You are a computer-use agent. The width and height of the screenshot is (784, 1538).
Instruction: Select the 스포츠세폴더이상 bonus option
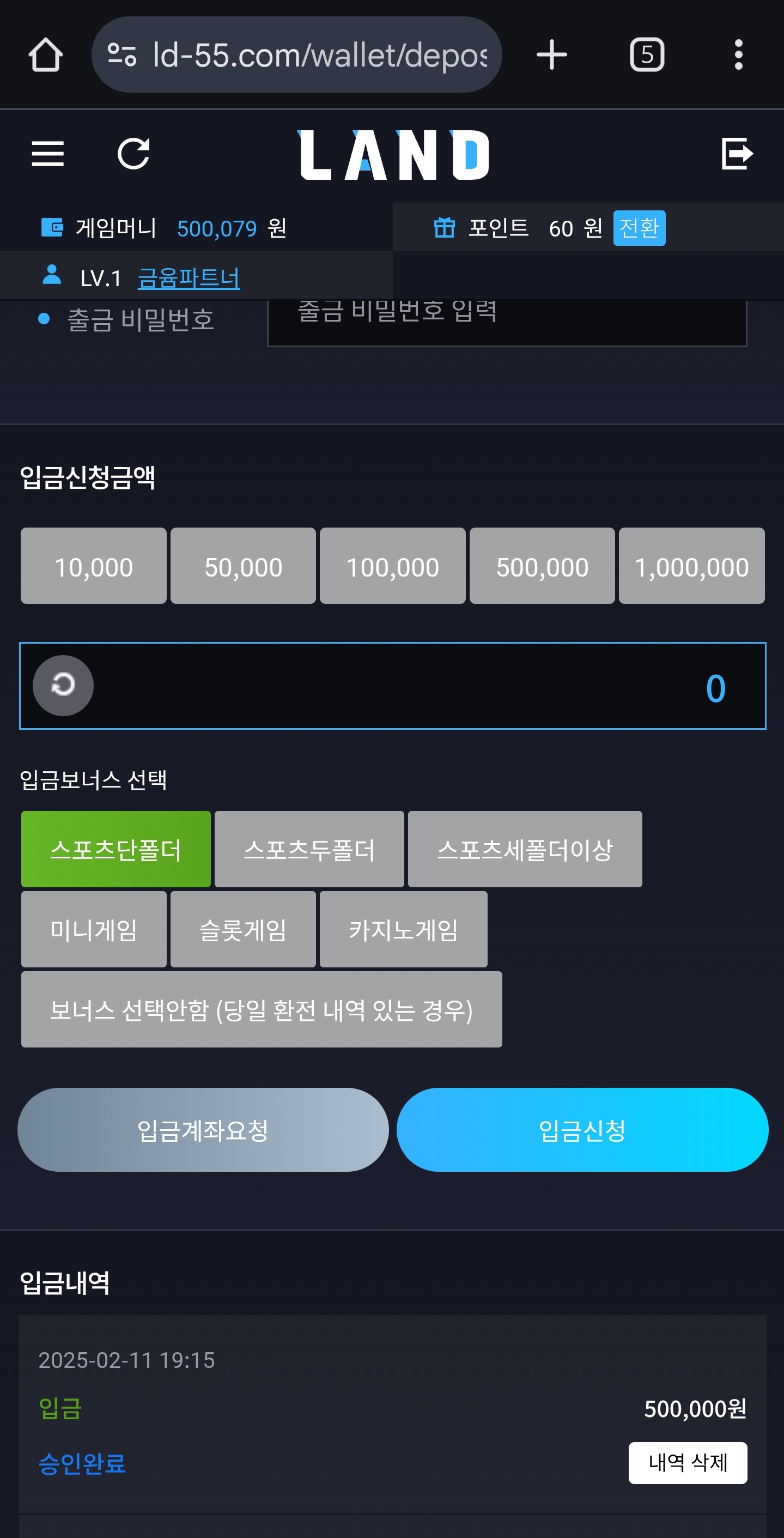click(525, 849)
